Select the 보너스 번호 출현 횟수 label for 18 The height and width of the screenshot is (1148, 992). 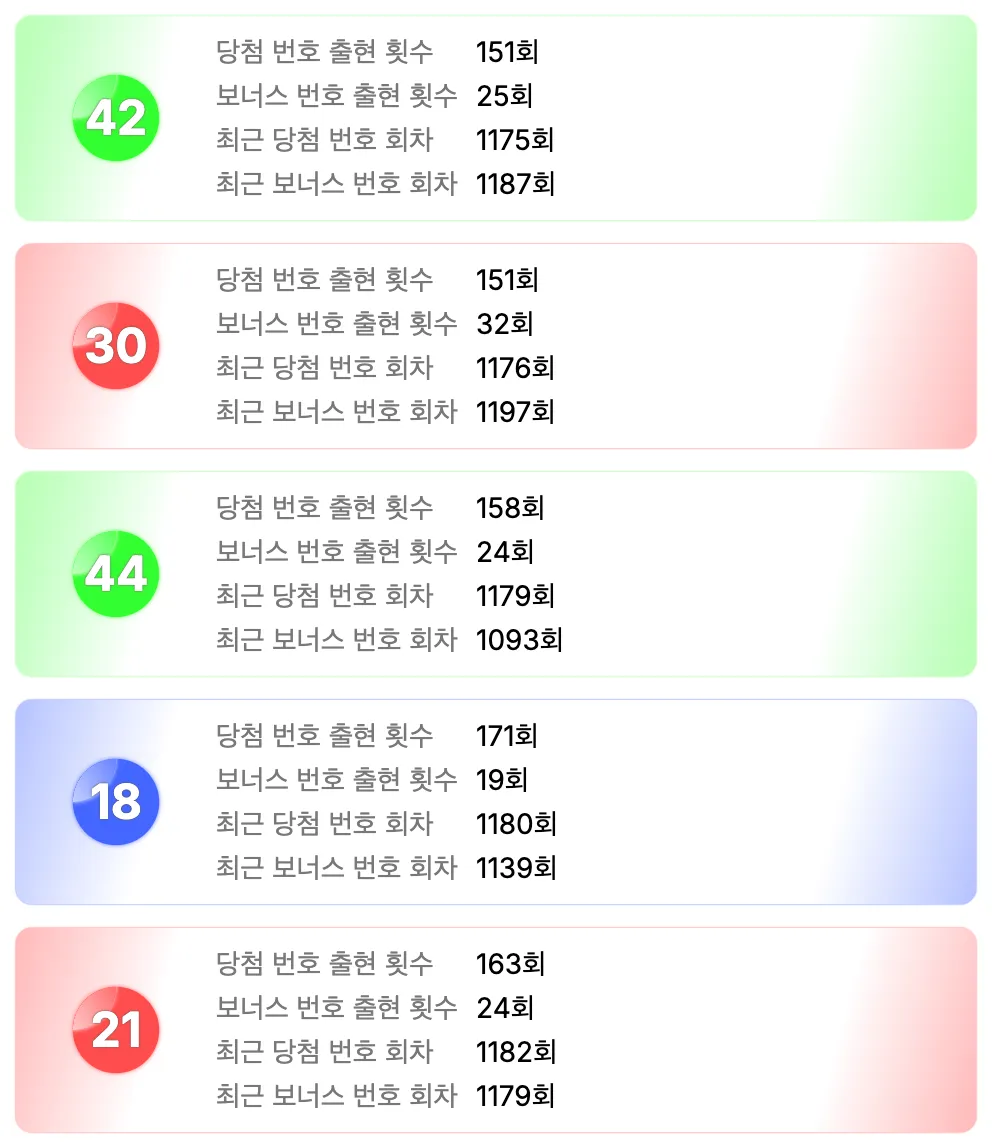(335, 780)
